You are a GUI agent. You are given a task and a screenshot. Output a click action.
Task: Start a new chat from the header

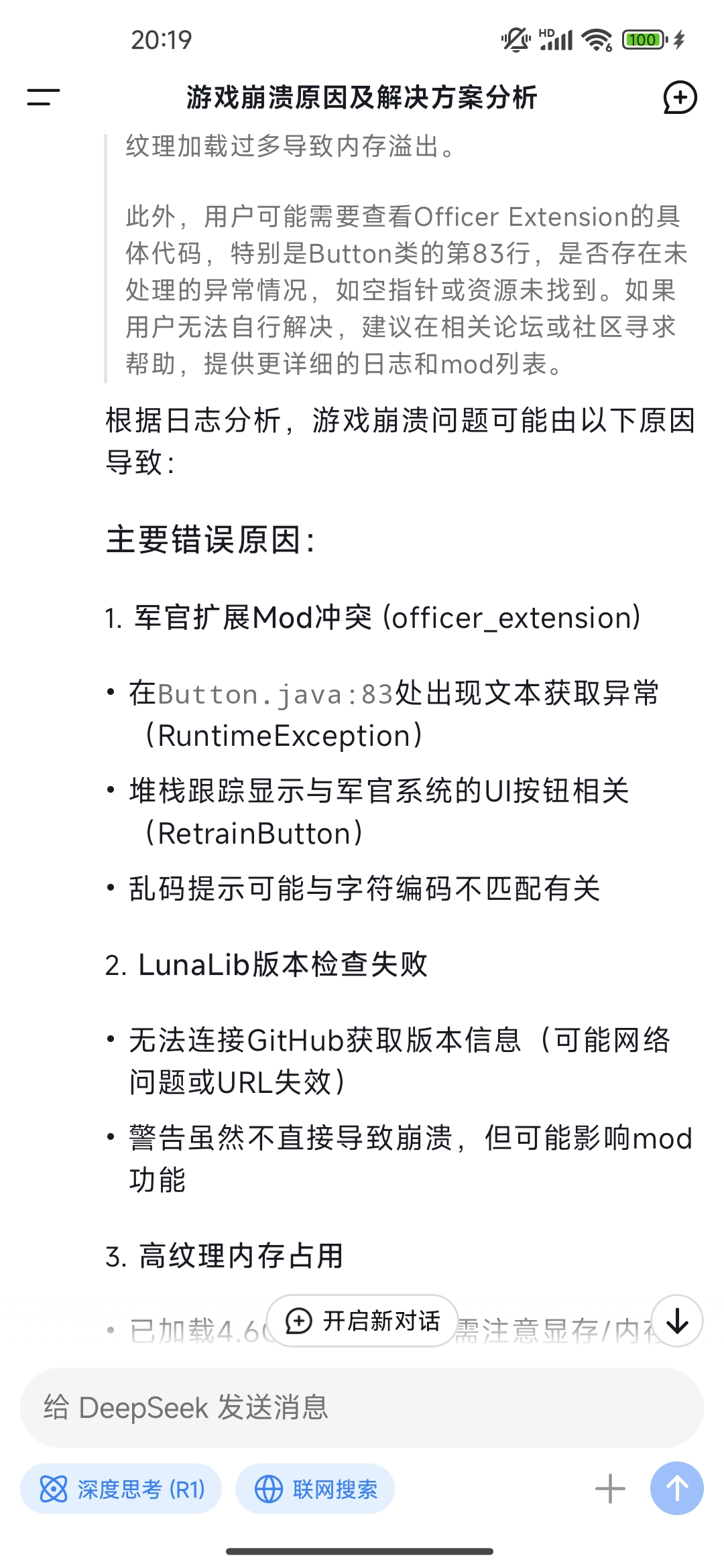(x=680, y=98)
